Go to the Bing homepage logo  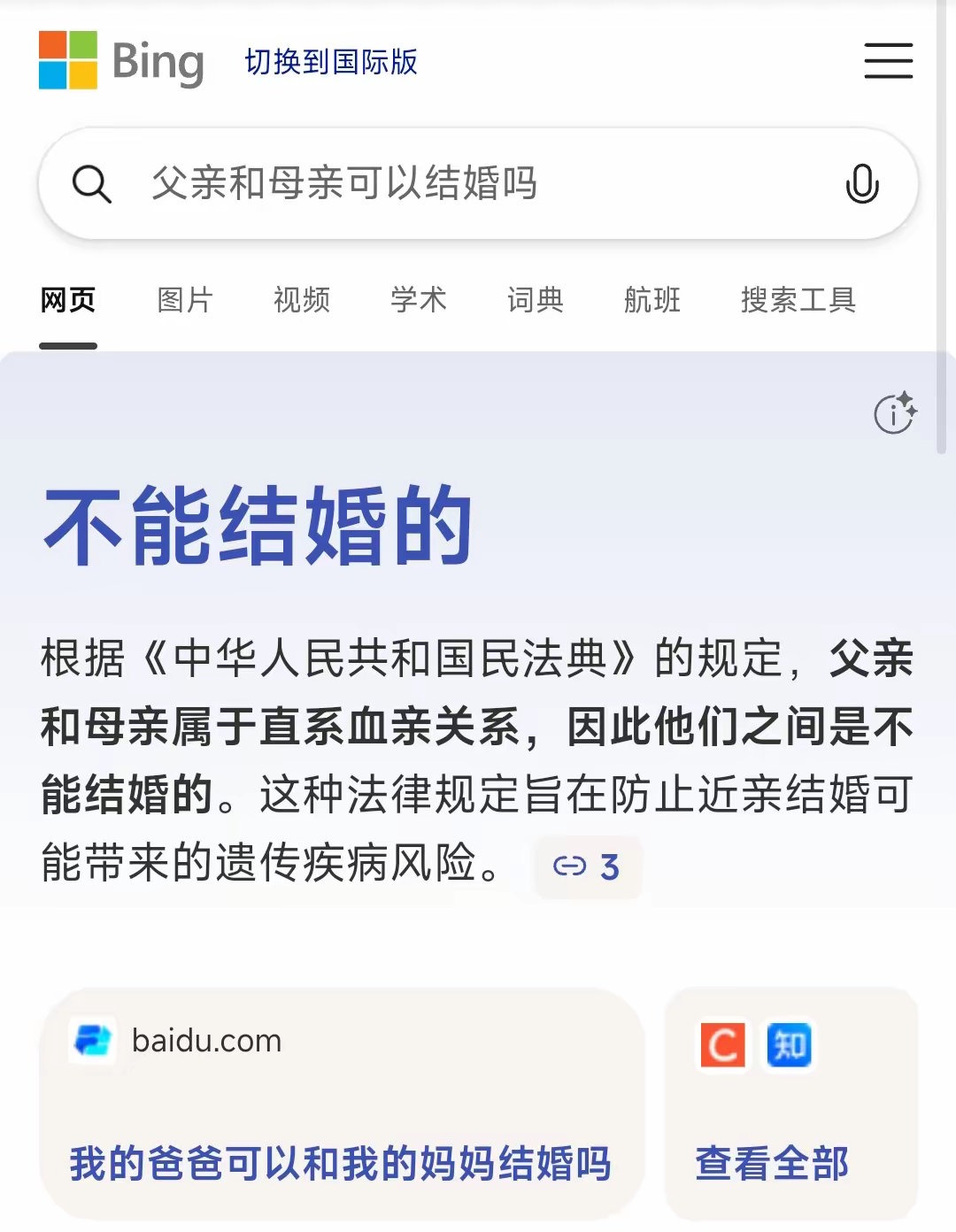coord(121,61)
